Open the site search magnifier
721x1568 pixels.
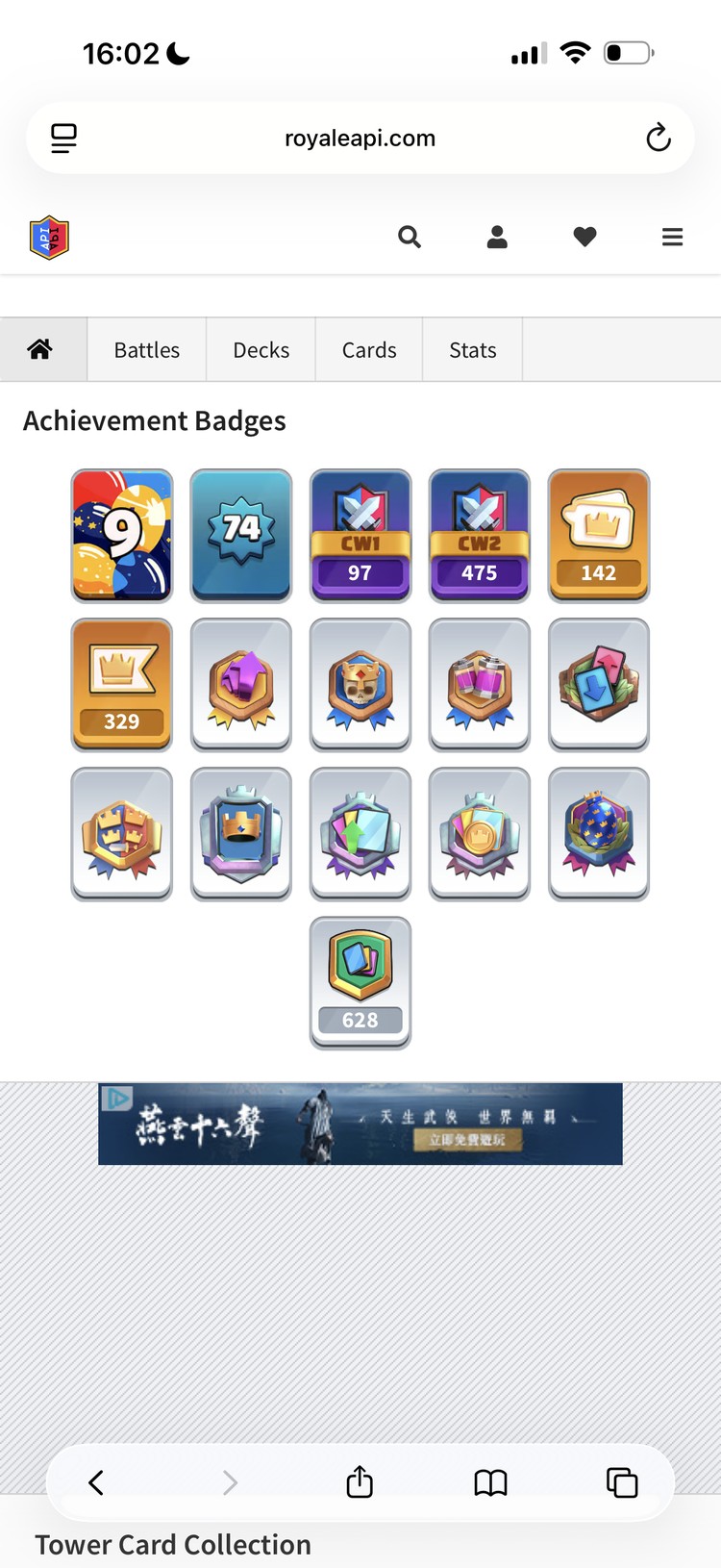(x=410, y=237)
